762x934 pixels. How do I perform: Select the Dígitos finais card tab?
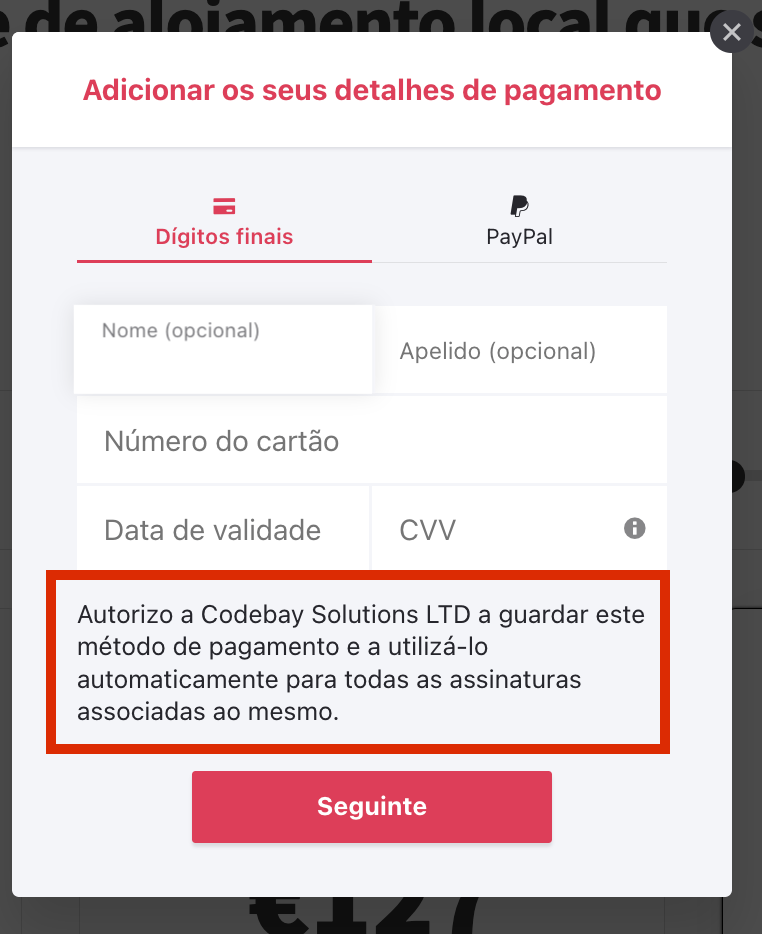coord(224,223)
